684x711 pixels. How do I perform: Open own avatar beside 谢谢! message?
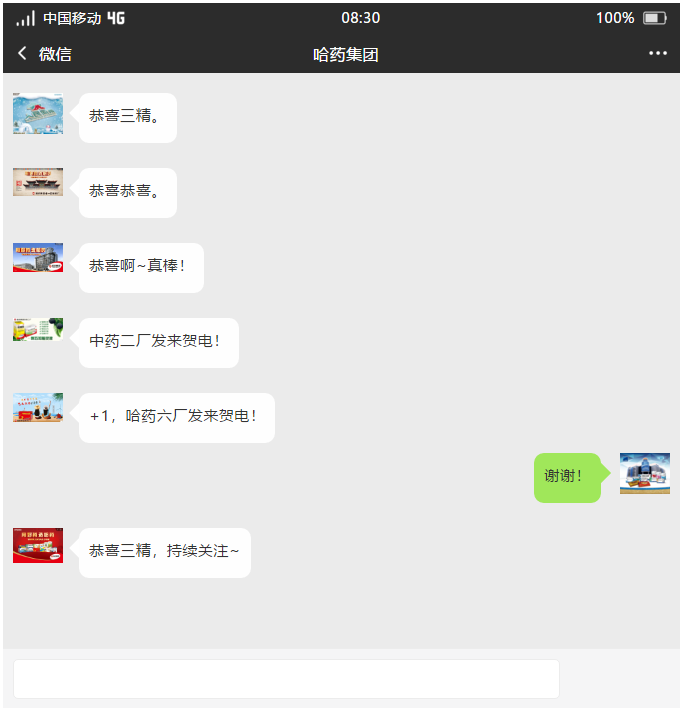pyautogui.click(x=644, y=473)
